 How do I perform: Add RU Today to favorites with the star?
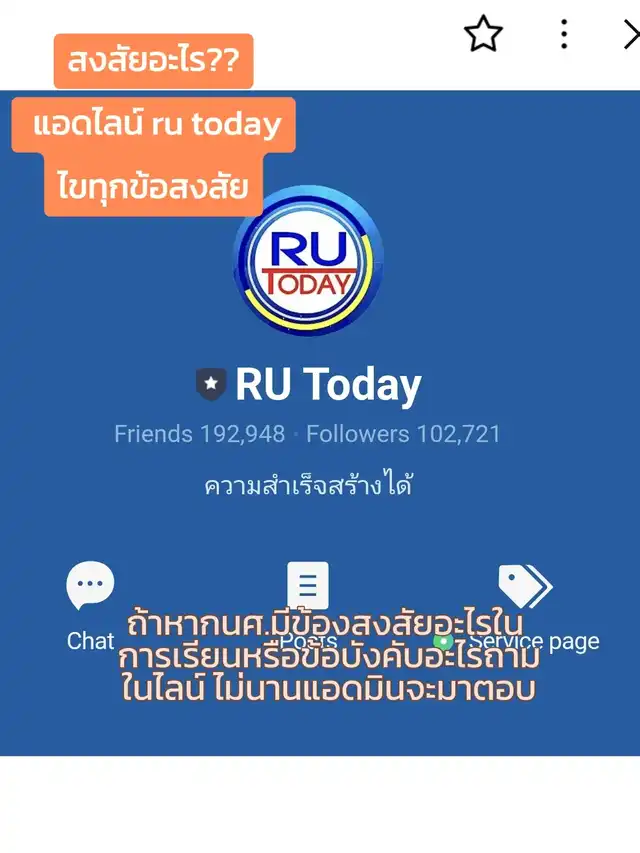point(483,36)
